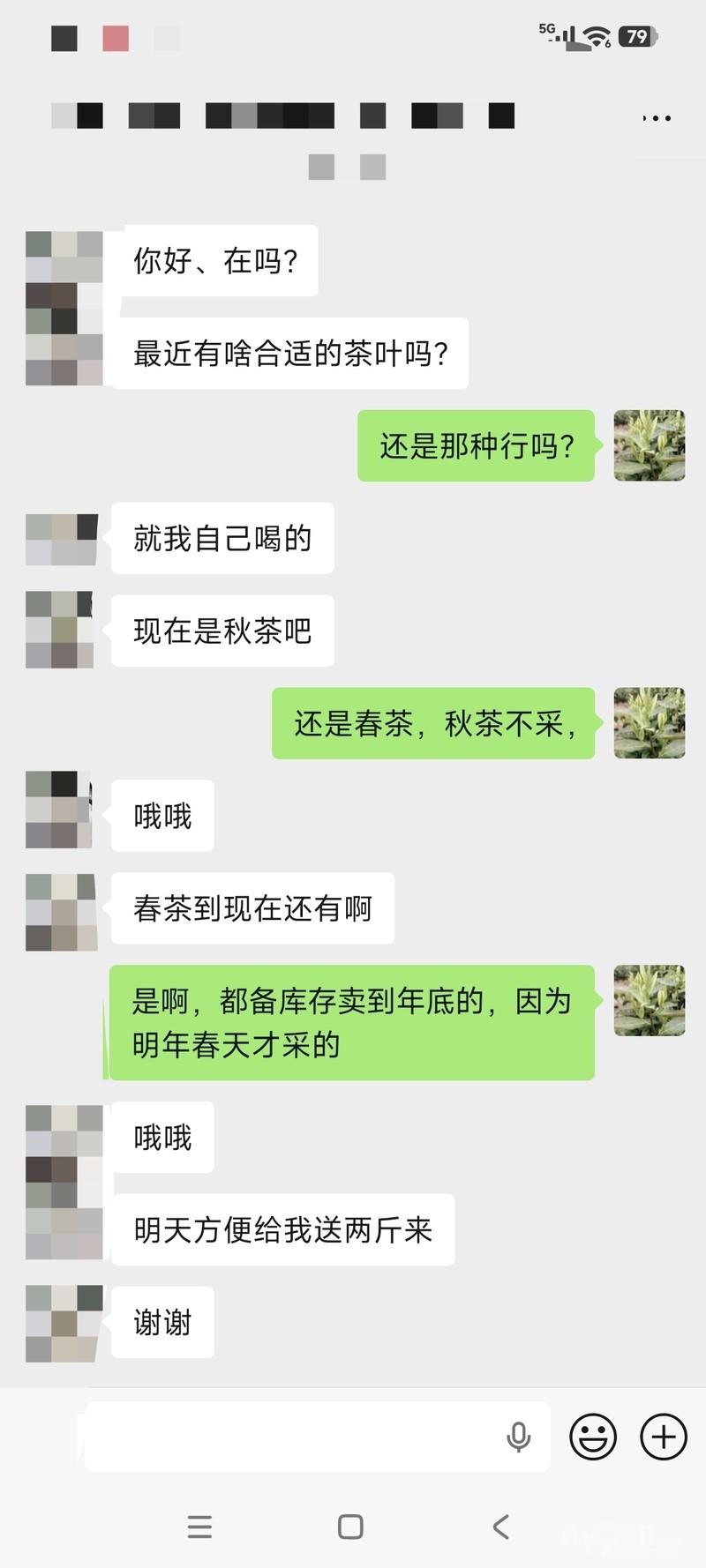706x1568 pixels.
Task: Open tea-plant avatar beside "还是那种行吗?"
Action: tap(650, 445)
